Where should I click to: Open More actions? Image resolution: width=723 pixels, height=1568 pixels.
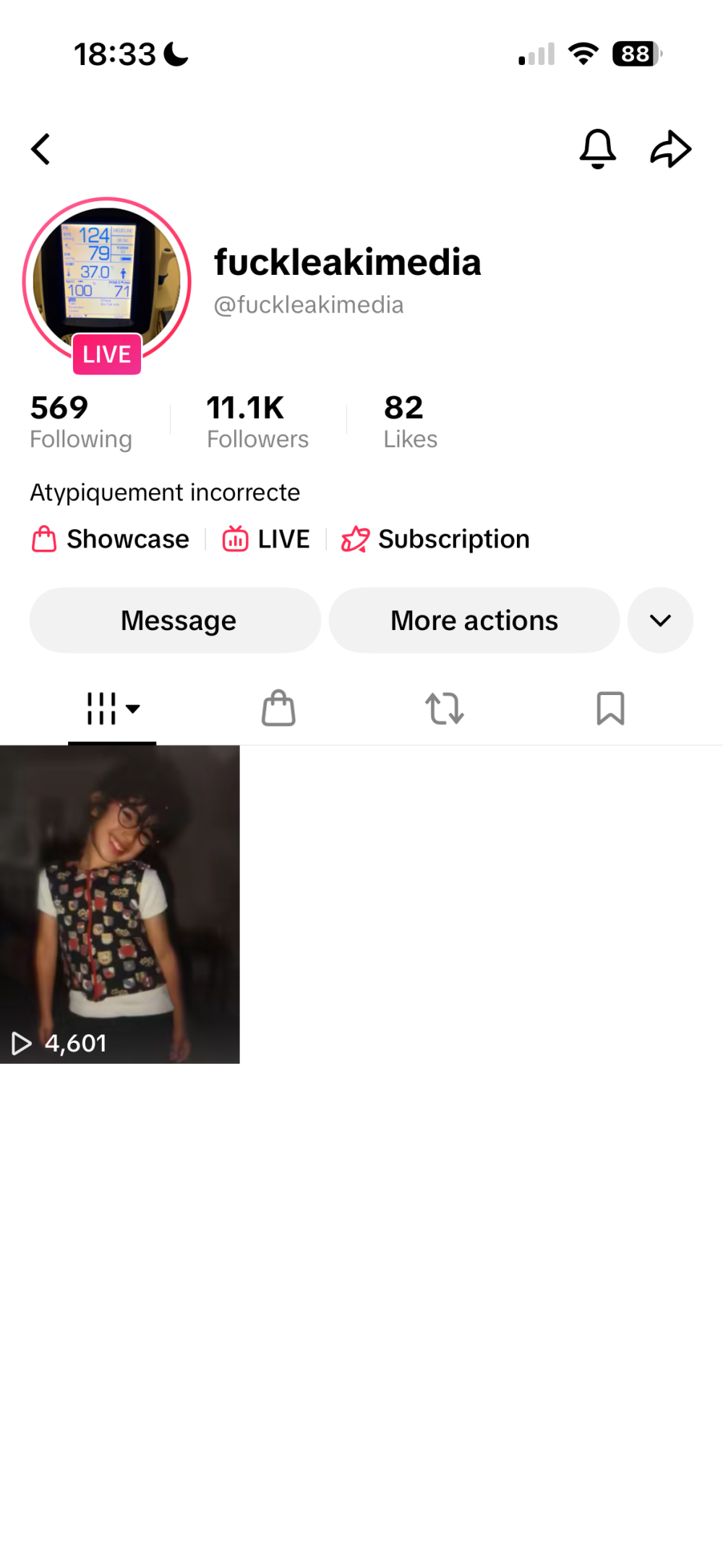pos(474,621)
